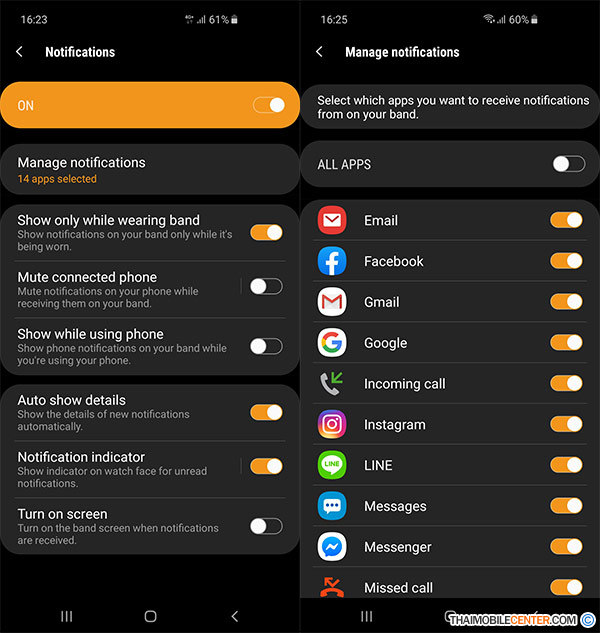Viewport: 600px width, 633px height.
Task: Turn on Show while using phone
Action: 266,346
